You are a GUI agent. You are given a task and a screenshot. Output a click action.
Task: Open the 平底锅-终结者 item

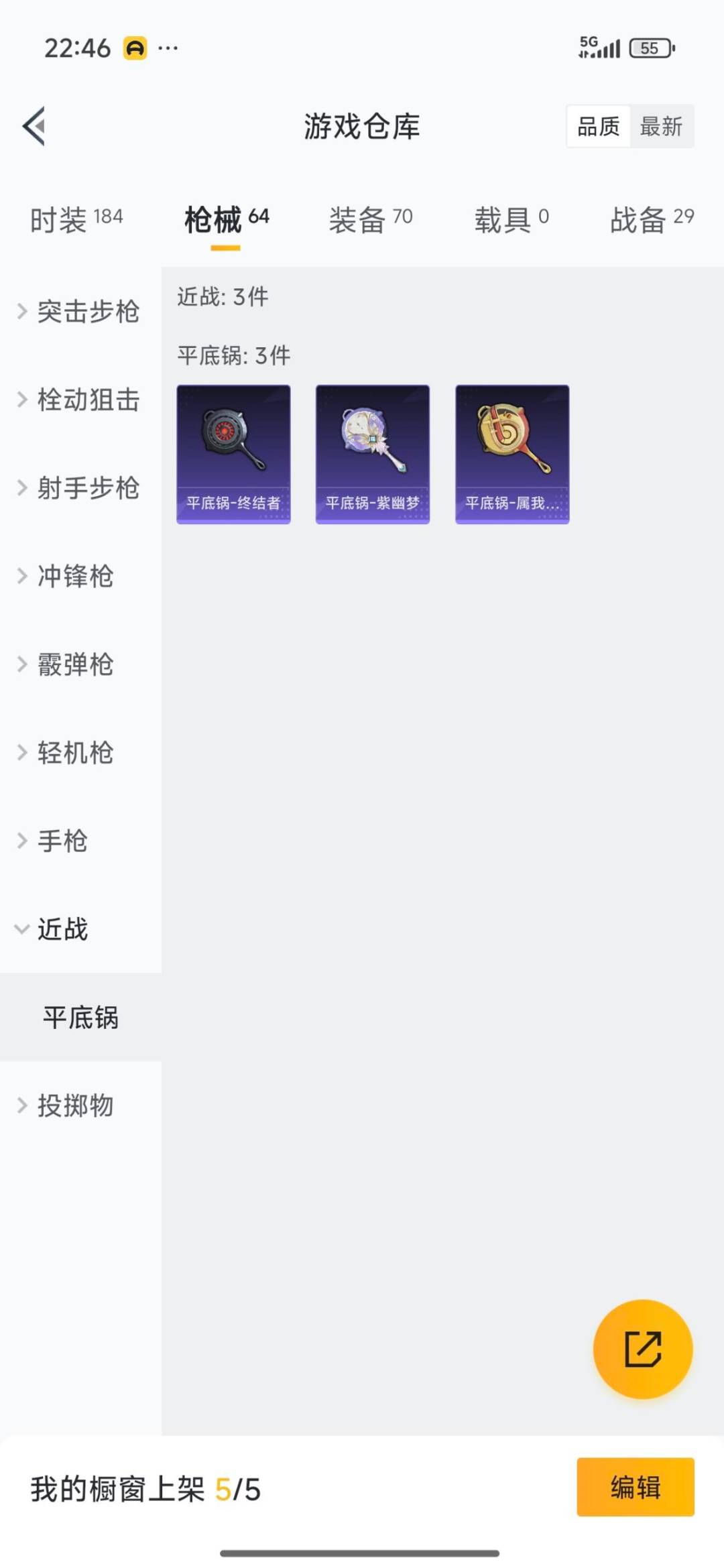[x=233, y=454]
